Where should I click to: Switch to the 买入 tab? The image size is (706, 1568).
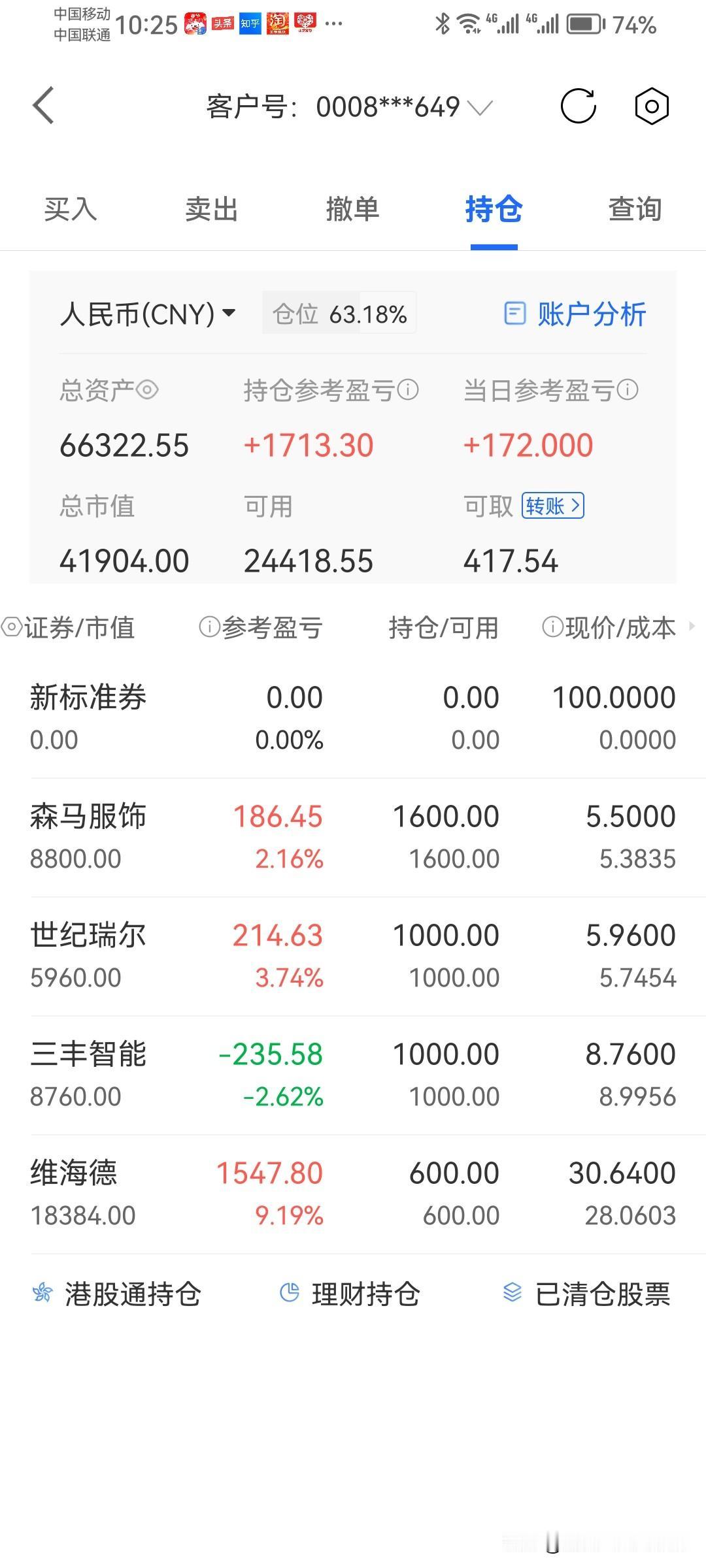click(71, 210)
